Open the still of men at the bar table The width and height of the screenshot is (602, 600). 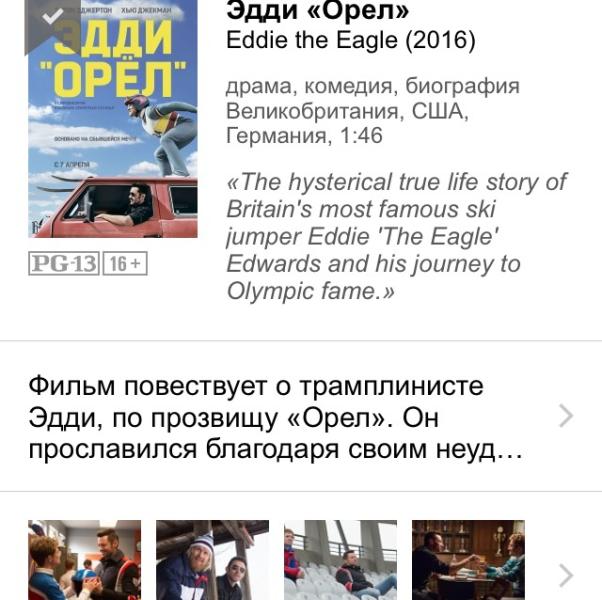click(x=468, y=560)
